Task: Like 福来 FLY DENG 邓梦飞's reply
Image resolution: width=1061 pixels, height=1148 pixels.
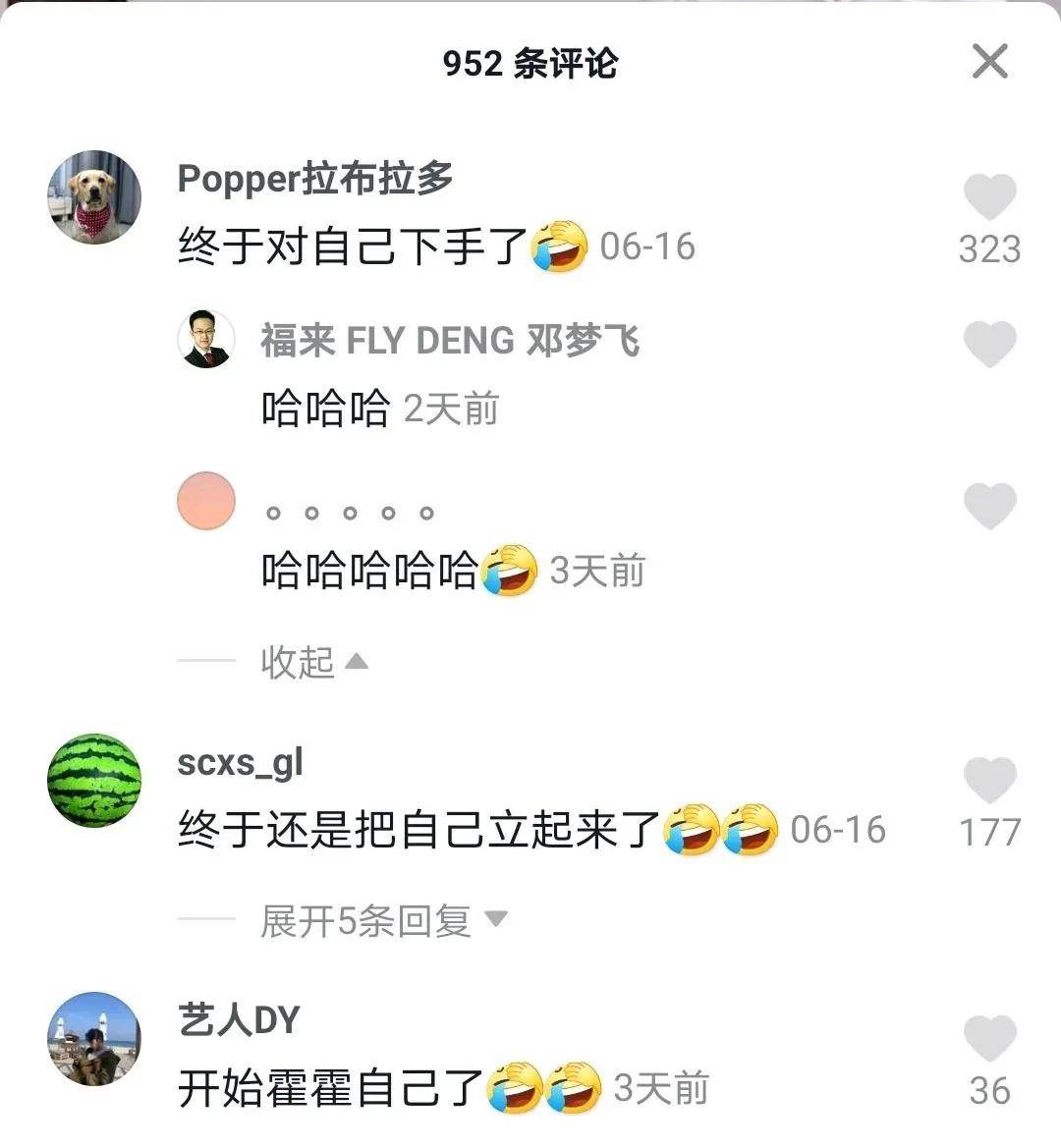Action: click(989, 344)
